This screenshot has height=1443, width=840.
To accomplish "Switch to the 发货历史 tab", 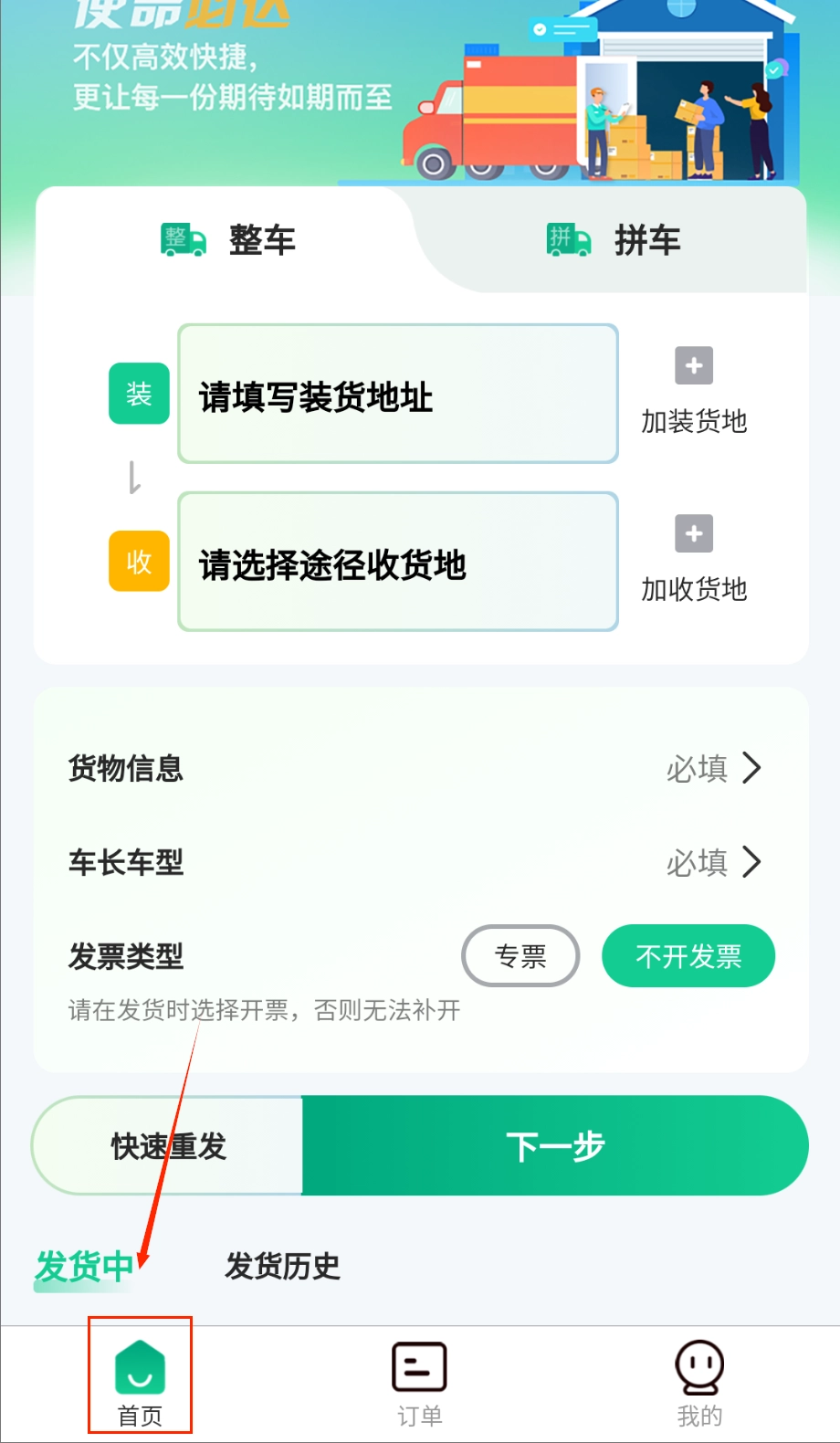I will tap(282, 1267).
